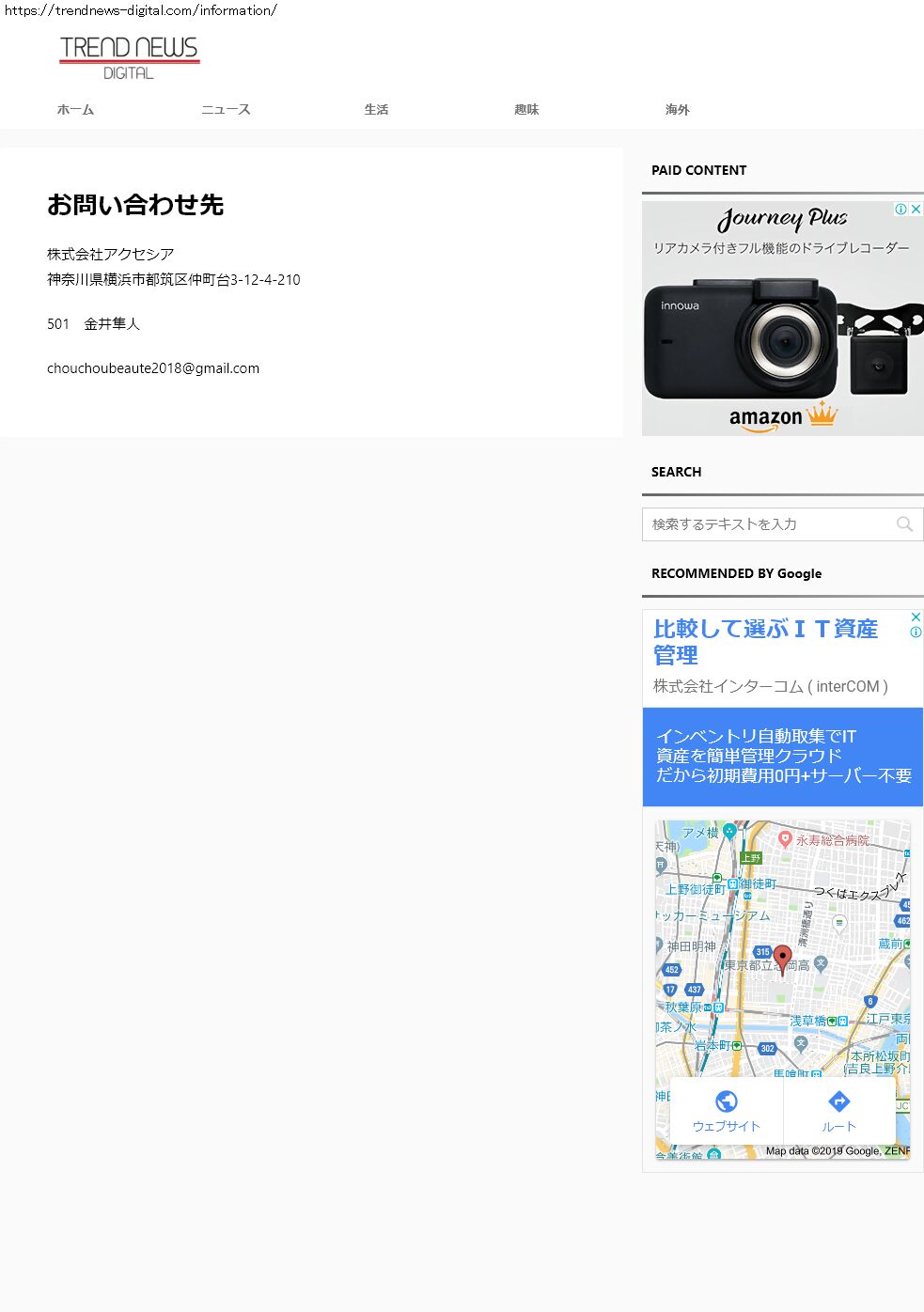The height and width of the screenshot is (1312, 924).
Task: Open the 比較して選ぶIT資産管理 ad link
Action: click(765, 641)
